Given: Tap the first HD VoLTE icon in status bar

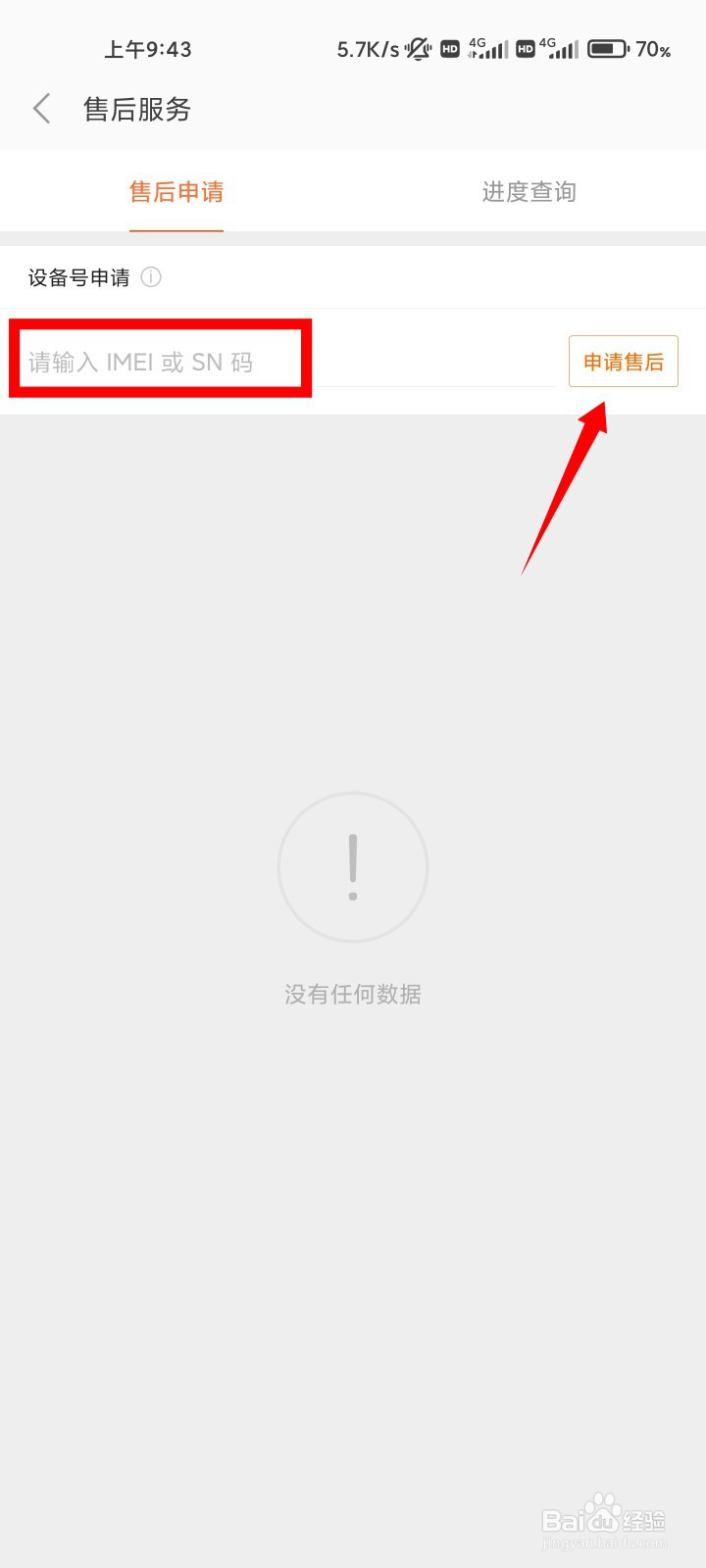Looking at the screenshot, I should click(x=449, y=48).
